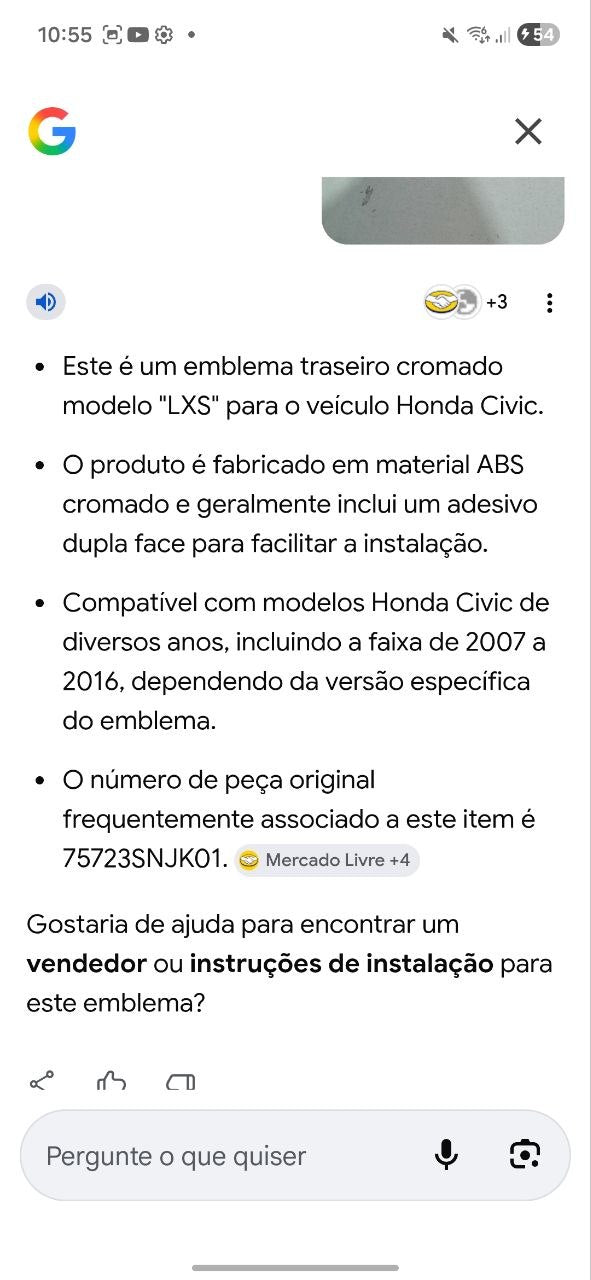Open the three-dot overflow menu
The image size is (591, 1280).
pos(549,303)
